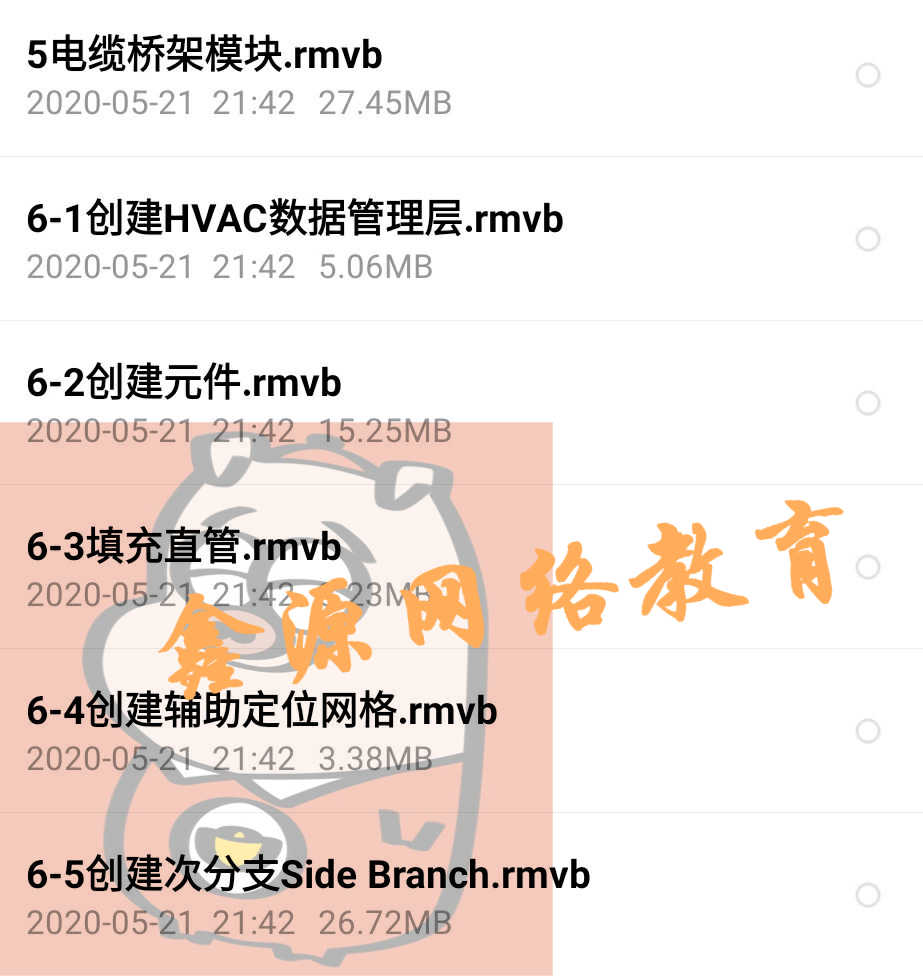Select the 6-5创建次分支Side Branch.rmvb circle
Viewport: 923px width, 976px height.
(867, 896)
